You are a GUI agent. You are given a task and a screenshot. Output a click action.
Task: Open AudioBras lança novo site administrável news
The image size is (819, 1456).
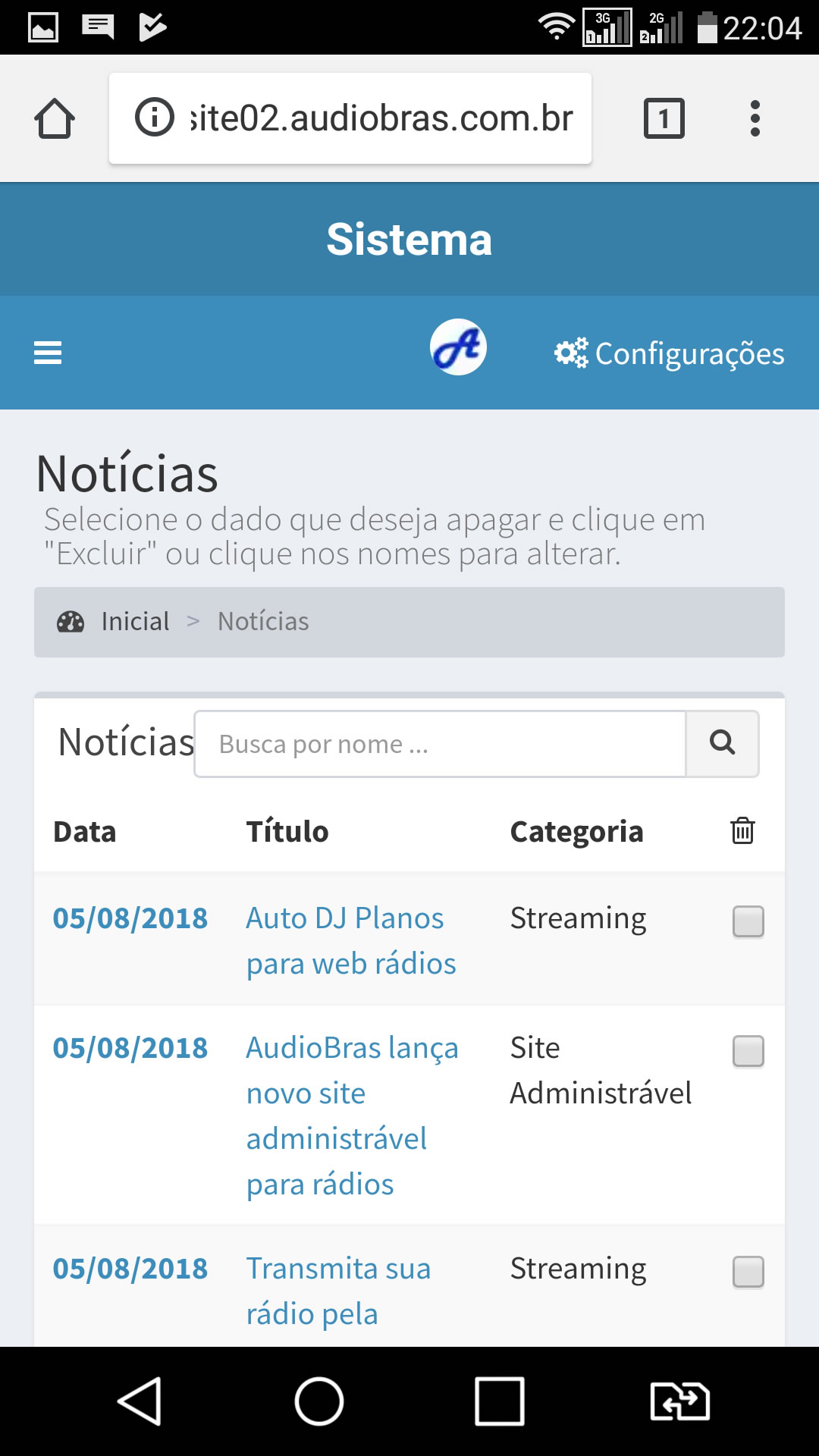click(352, 1116)
